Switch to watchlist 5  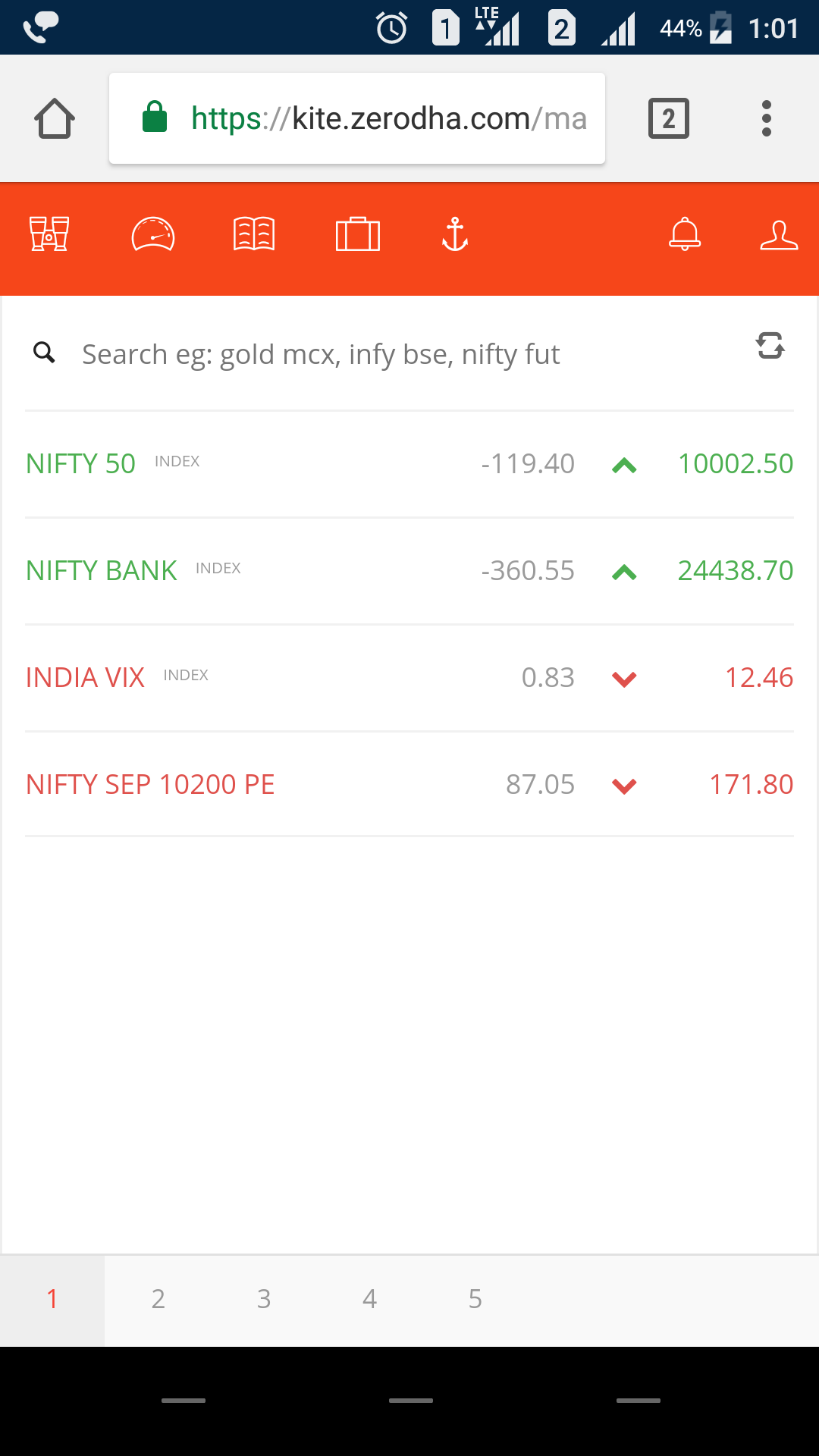pos(475,1300)
